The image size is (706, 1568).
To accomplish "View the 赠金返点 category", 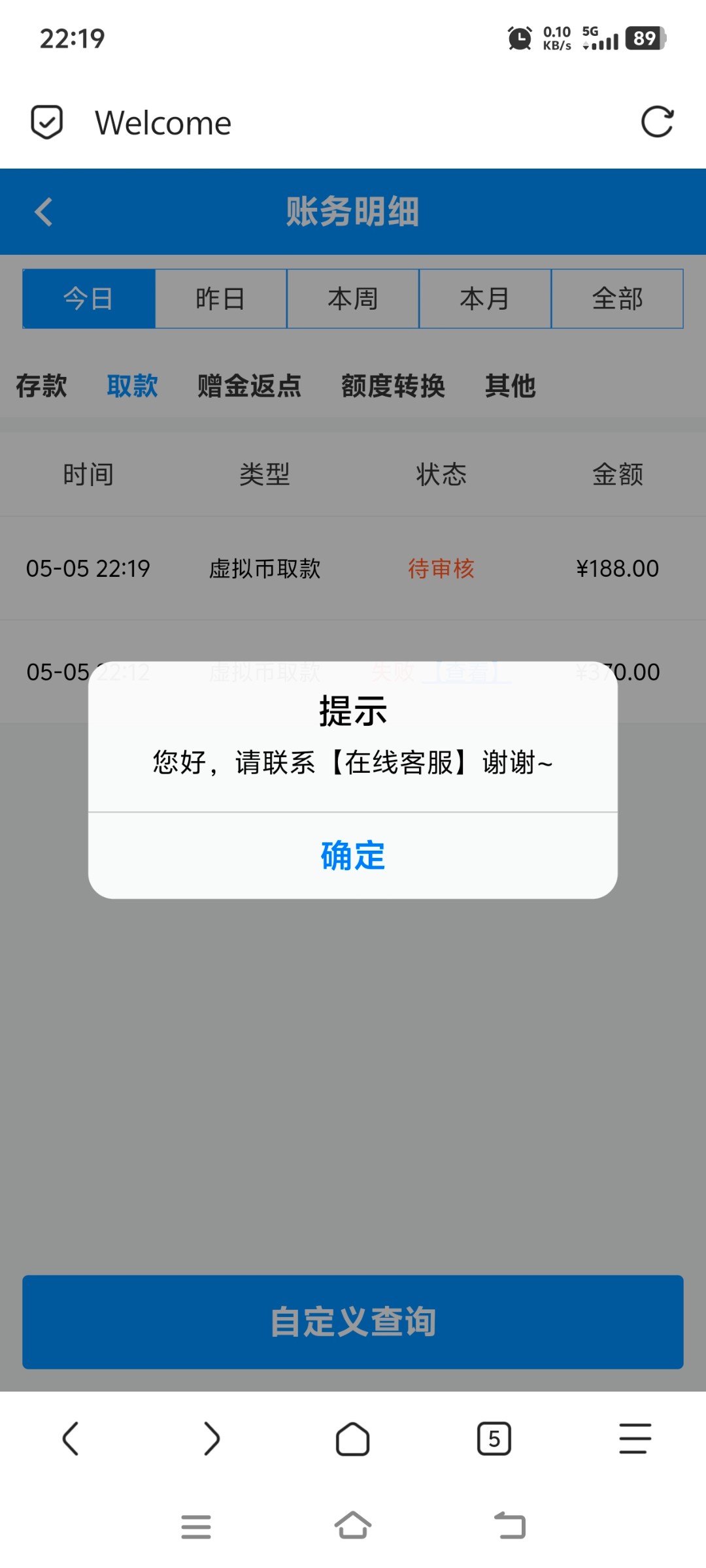I will (x=250, y=385).
